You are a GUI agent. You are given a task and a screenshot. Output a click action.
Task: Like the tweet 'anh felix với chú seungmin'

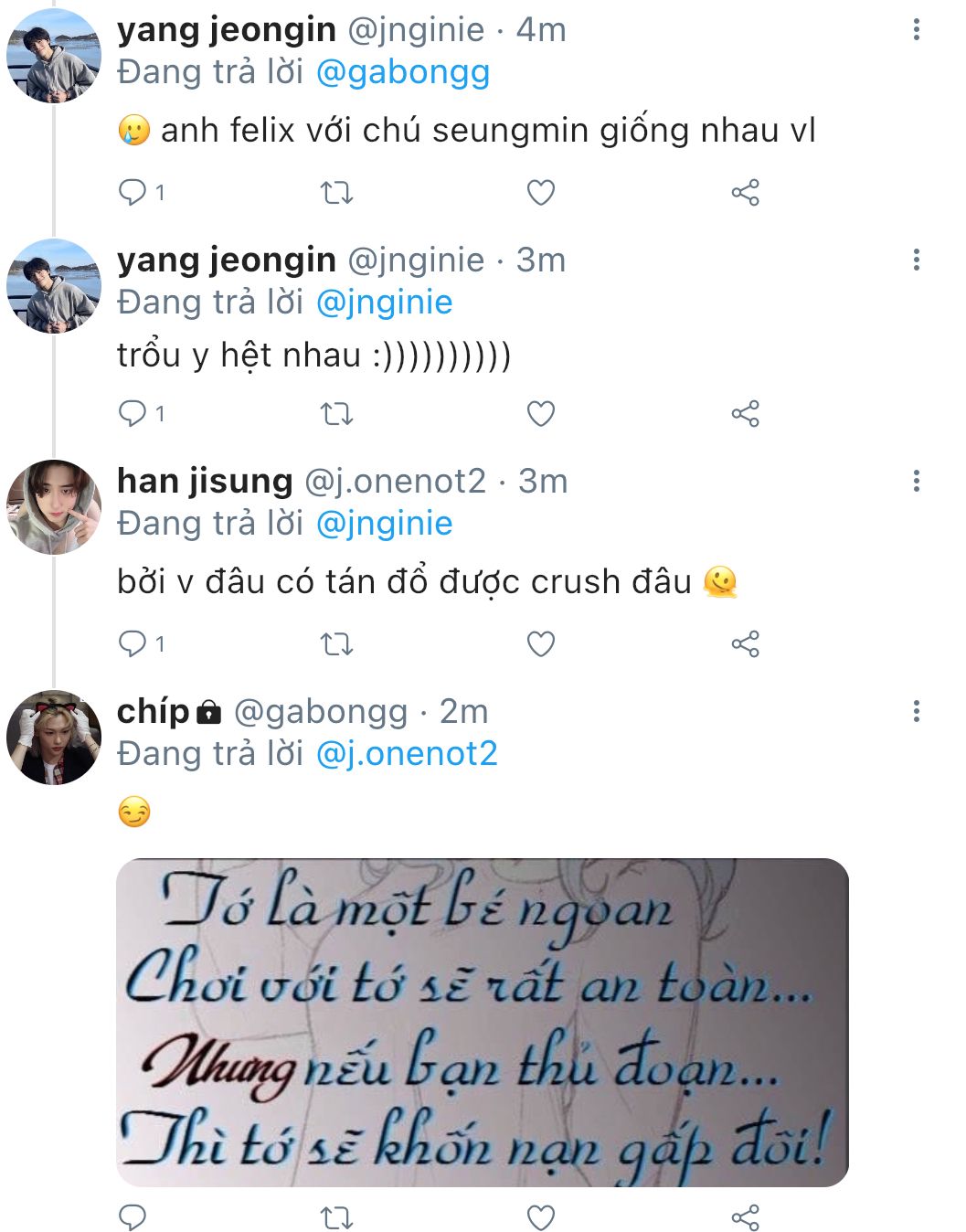[541, 193]
